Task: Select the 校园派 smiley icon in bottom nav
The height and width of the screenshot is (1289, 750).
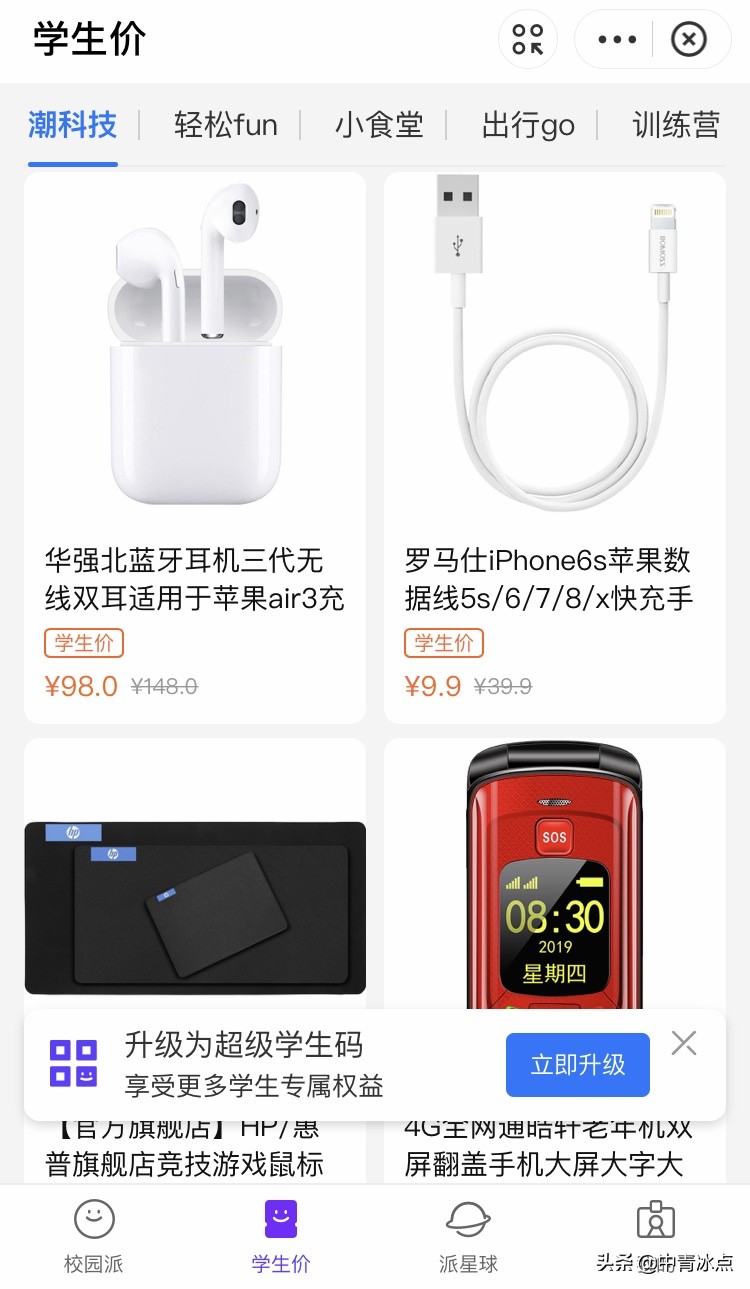Action: [x=93, y=1218]
